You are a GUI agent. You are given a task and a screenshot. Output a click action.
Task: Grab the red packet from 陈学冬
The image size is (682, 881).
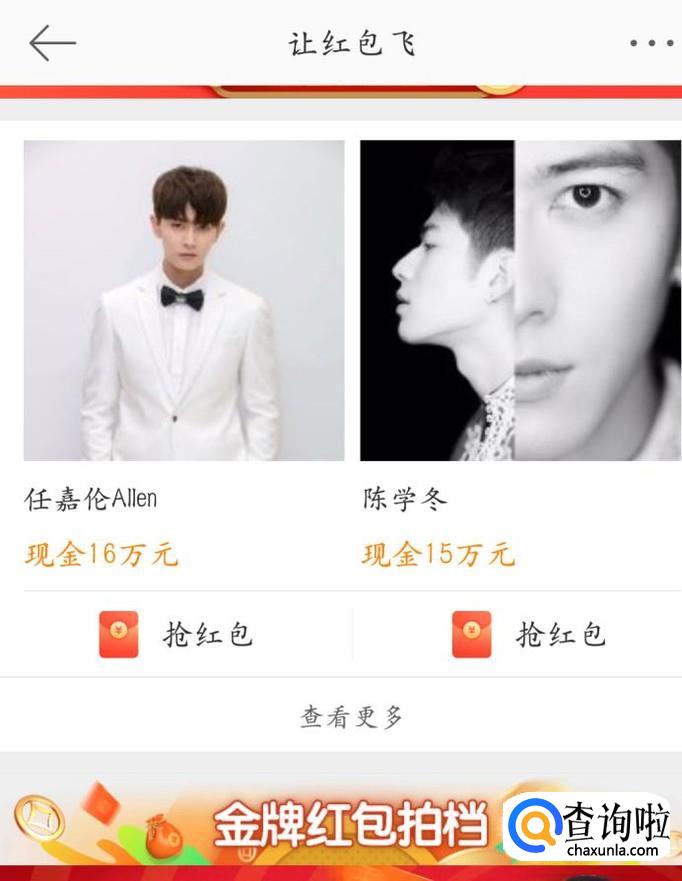[x=529, y=634]
